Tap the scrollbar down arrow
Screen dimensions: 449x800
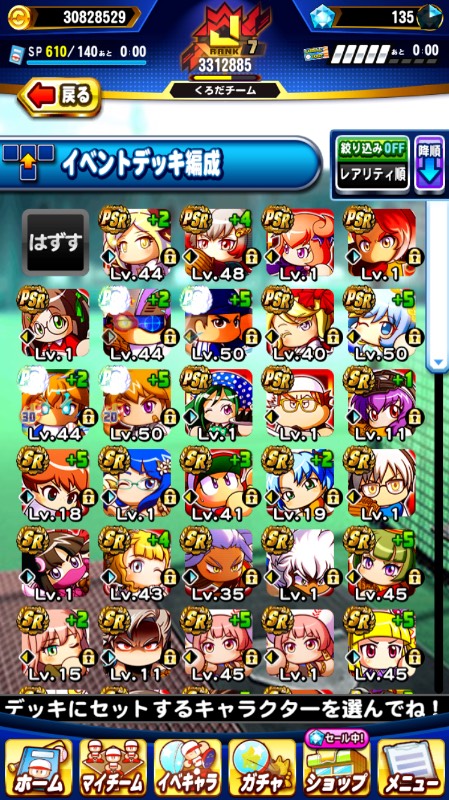(438, 363)
